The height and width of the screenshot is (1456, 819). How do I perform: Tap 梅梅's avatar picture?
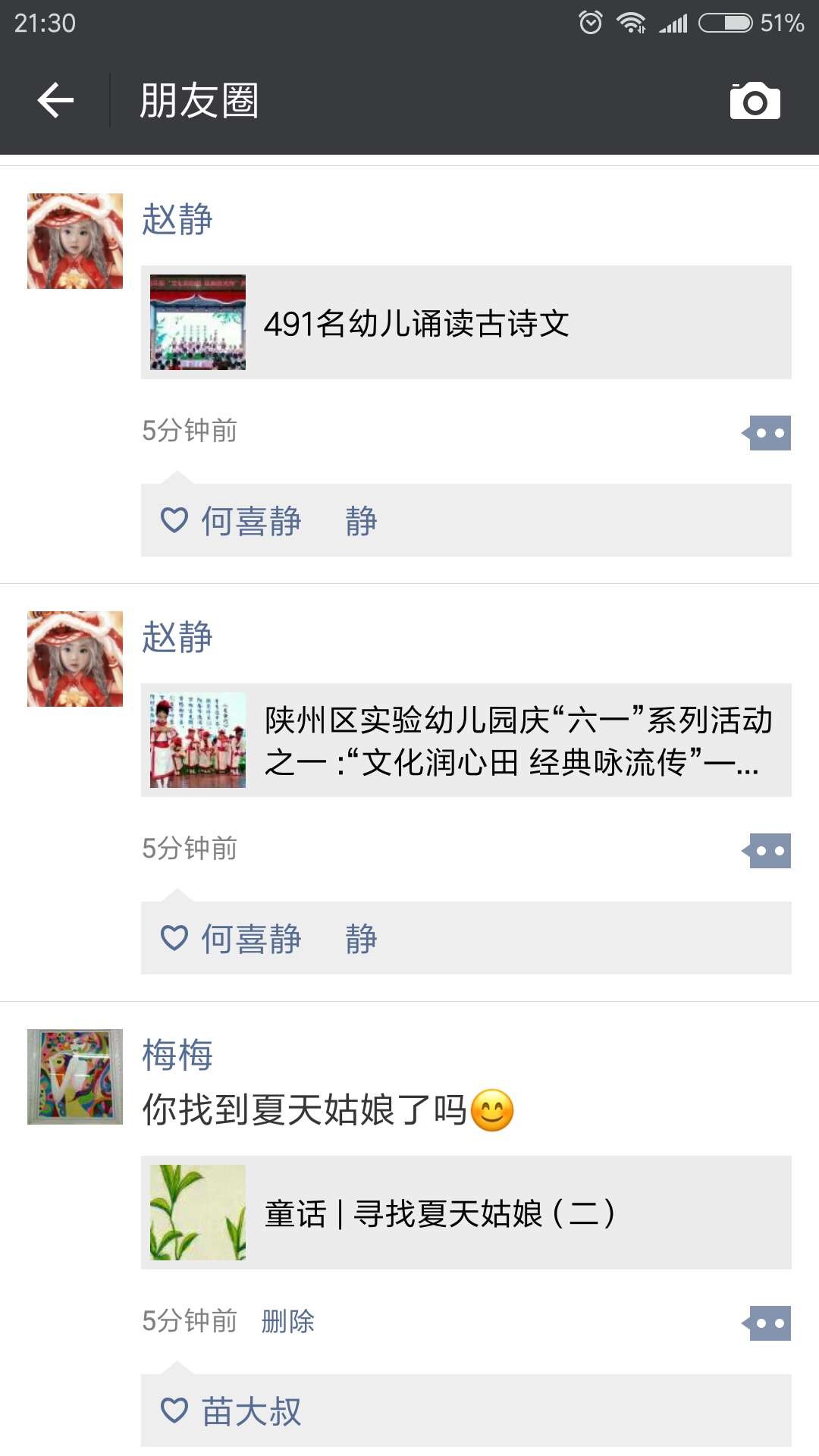pos(75,1077)
